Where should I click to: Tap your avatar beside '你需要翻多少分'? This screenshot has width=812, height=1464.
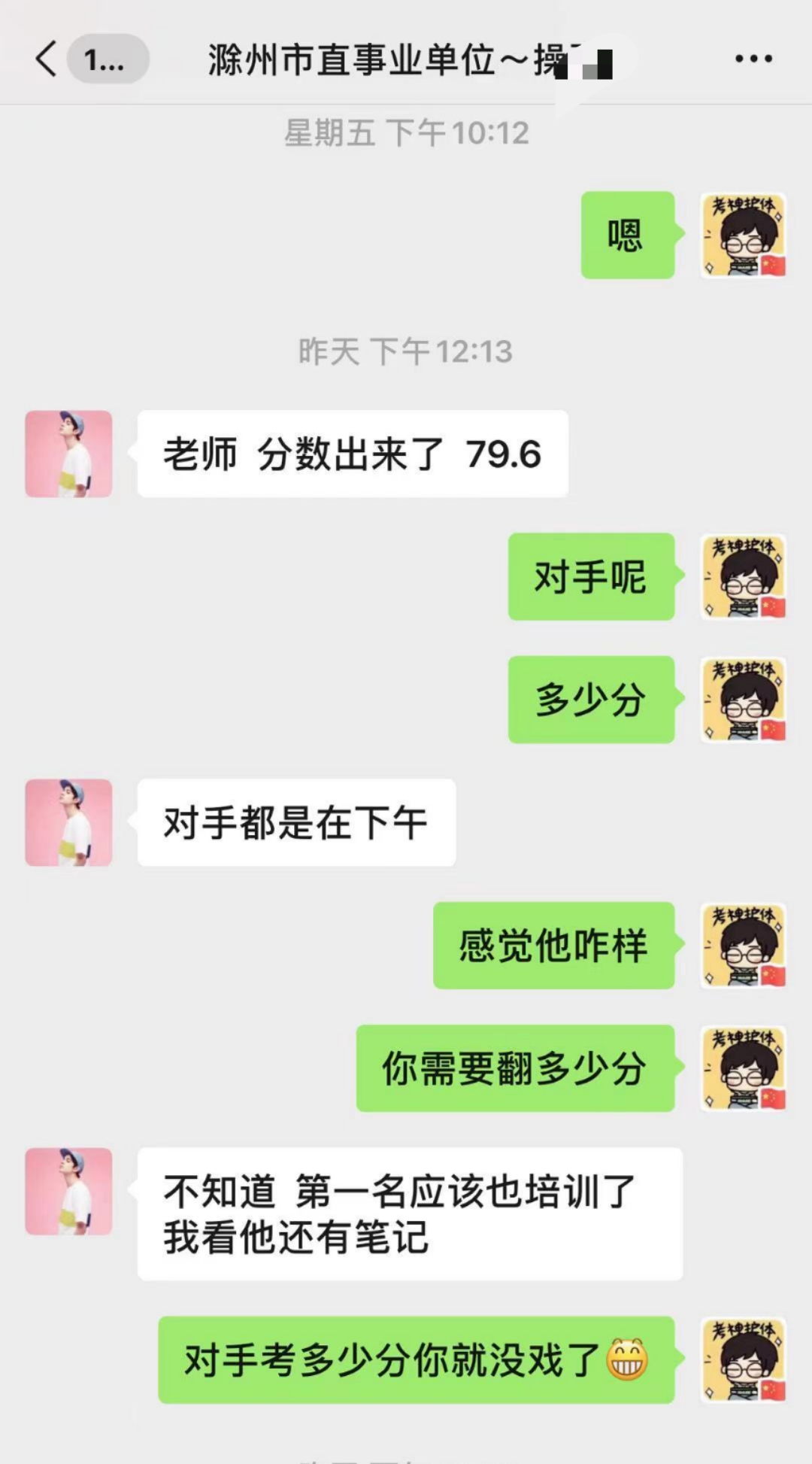tap(744, 1068)
